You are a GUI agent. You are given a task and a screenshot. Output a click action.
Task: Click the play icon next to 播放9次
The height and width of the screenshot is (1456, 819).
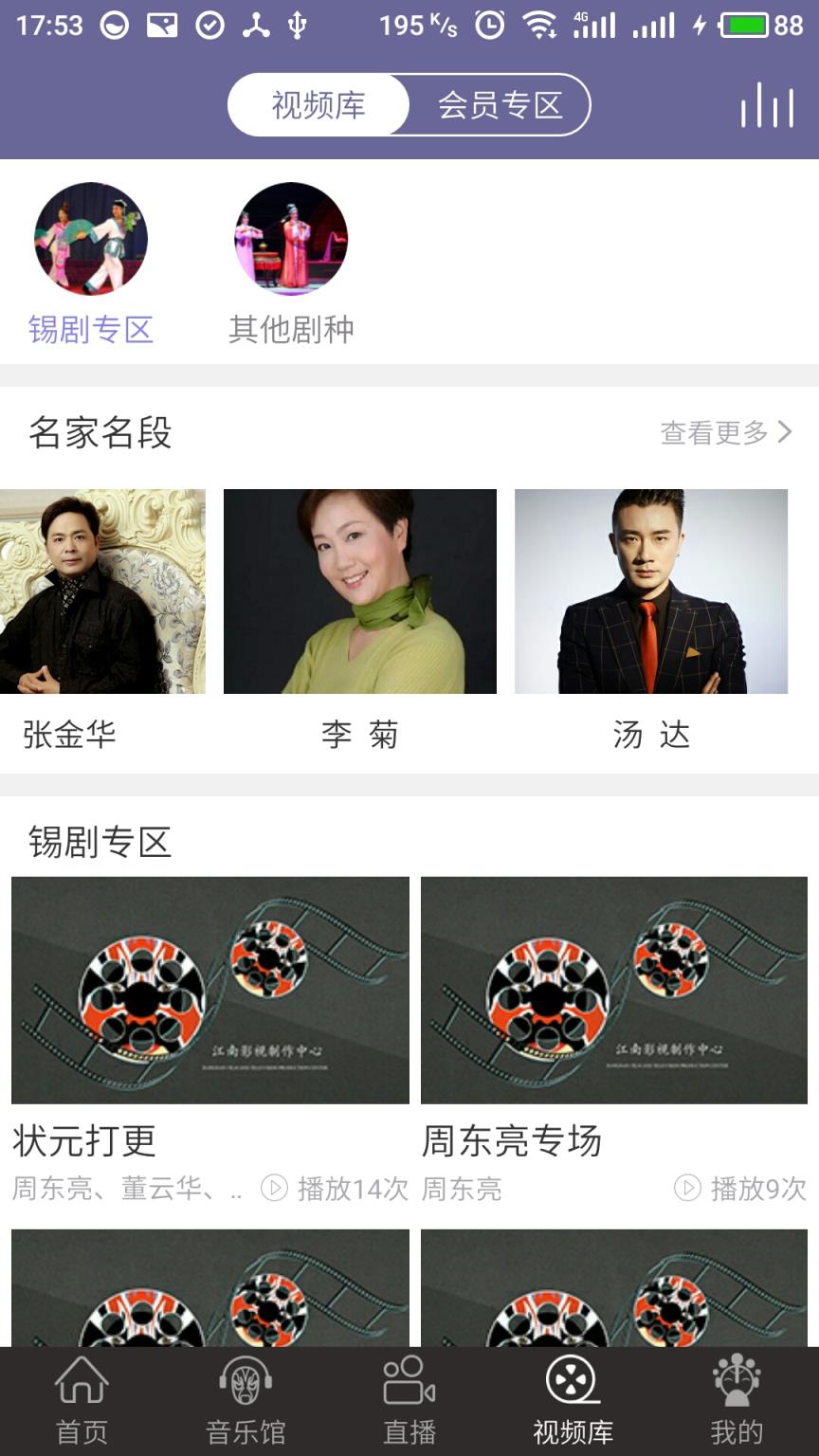[685, 1188]
